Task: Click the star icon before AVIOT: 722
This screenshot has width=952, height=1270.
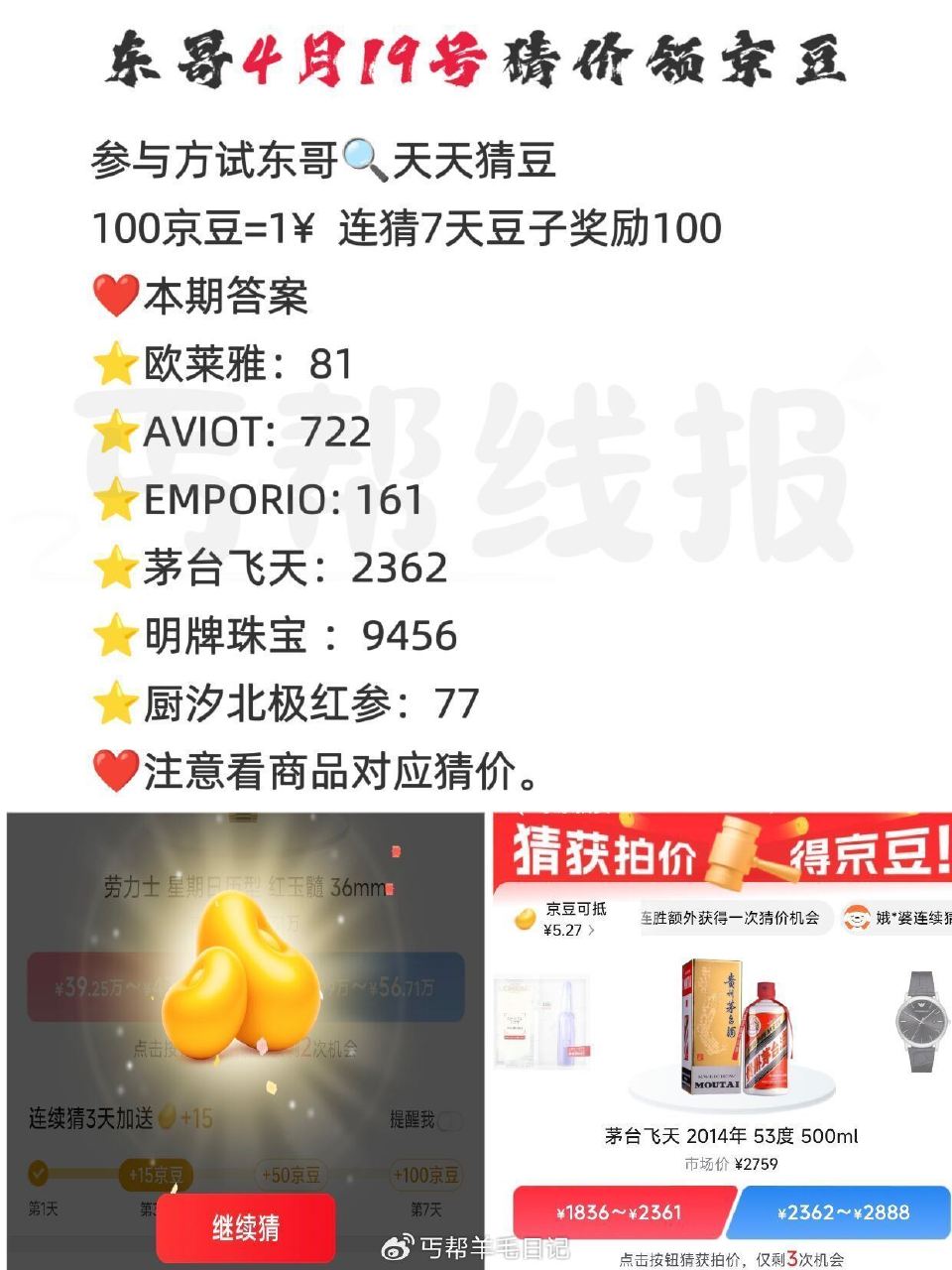Action: [x=114, y=433]
